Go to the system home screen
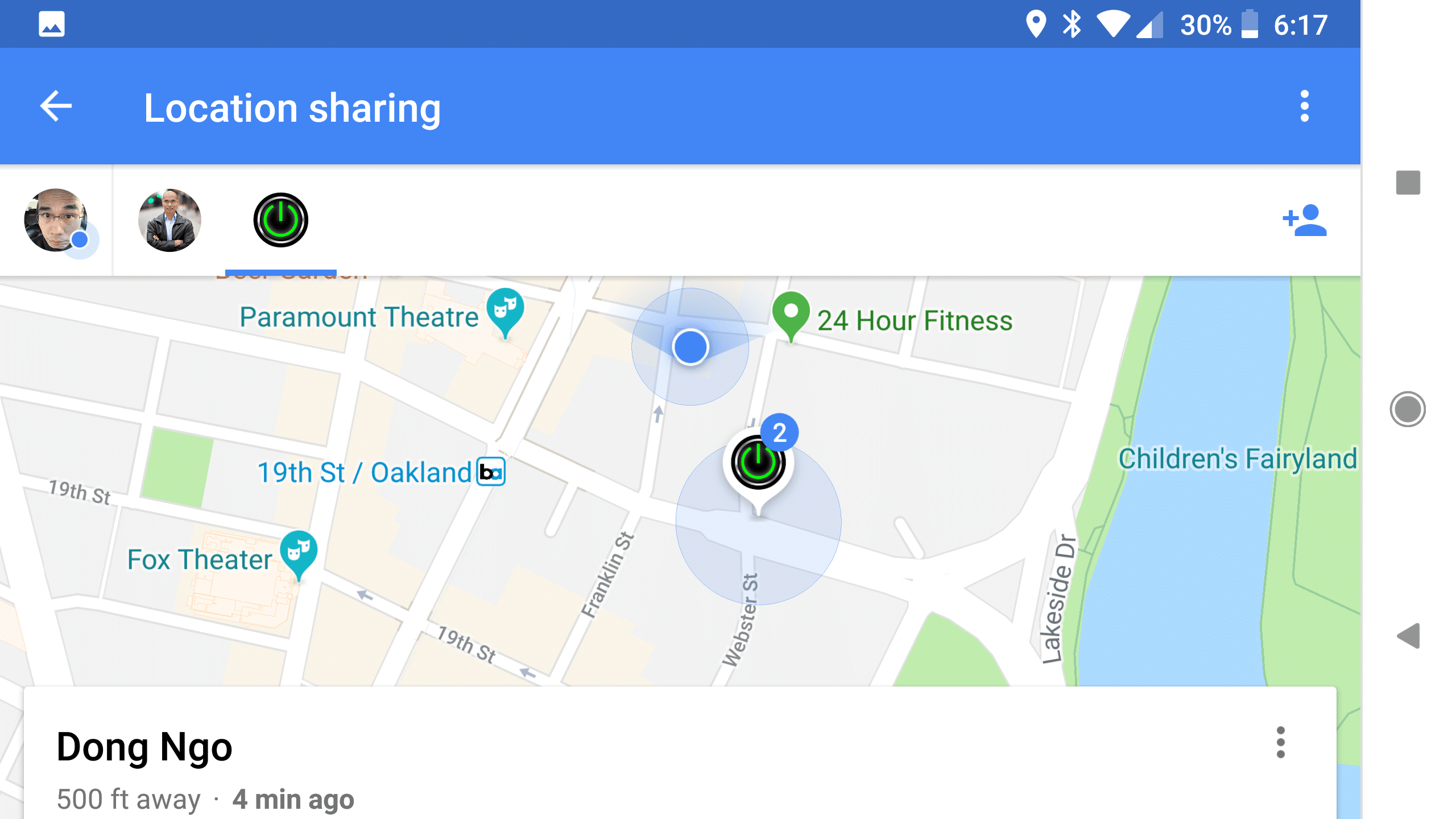The height and width of the screenshot is (819, 1456). click(x=1408, y=409)
